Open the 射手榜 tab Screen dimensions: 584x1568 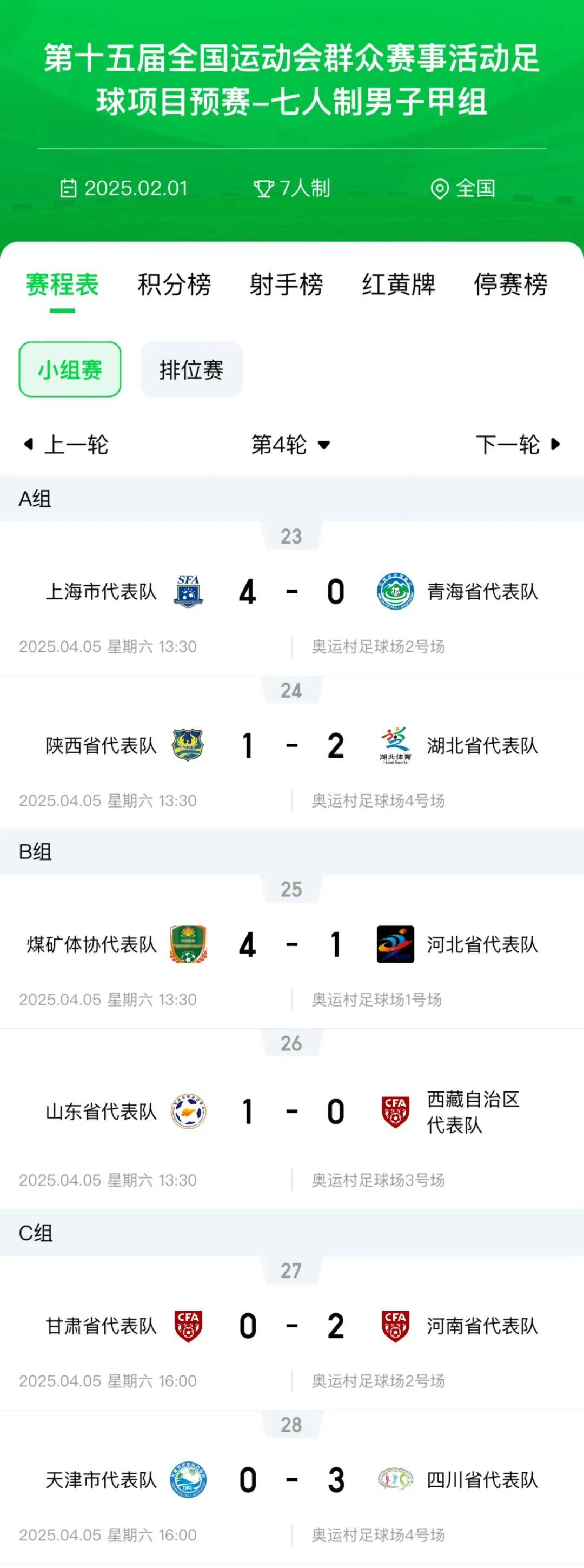(x=286, y=285)
